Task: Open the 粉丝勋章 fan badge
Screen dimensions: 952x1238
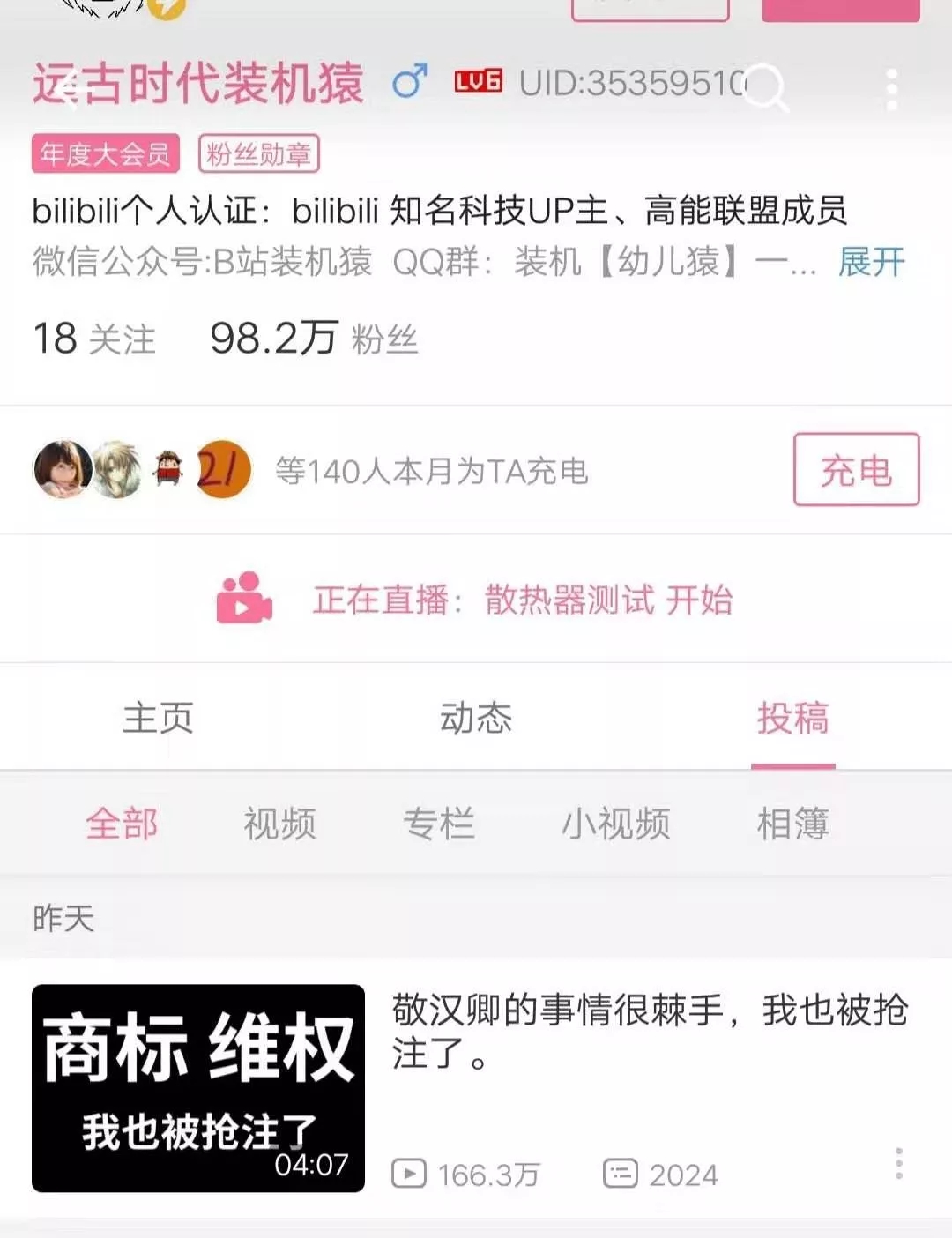Action: 258,154
